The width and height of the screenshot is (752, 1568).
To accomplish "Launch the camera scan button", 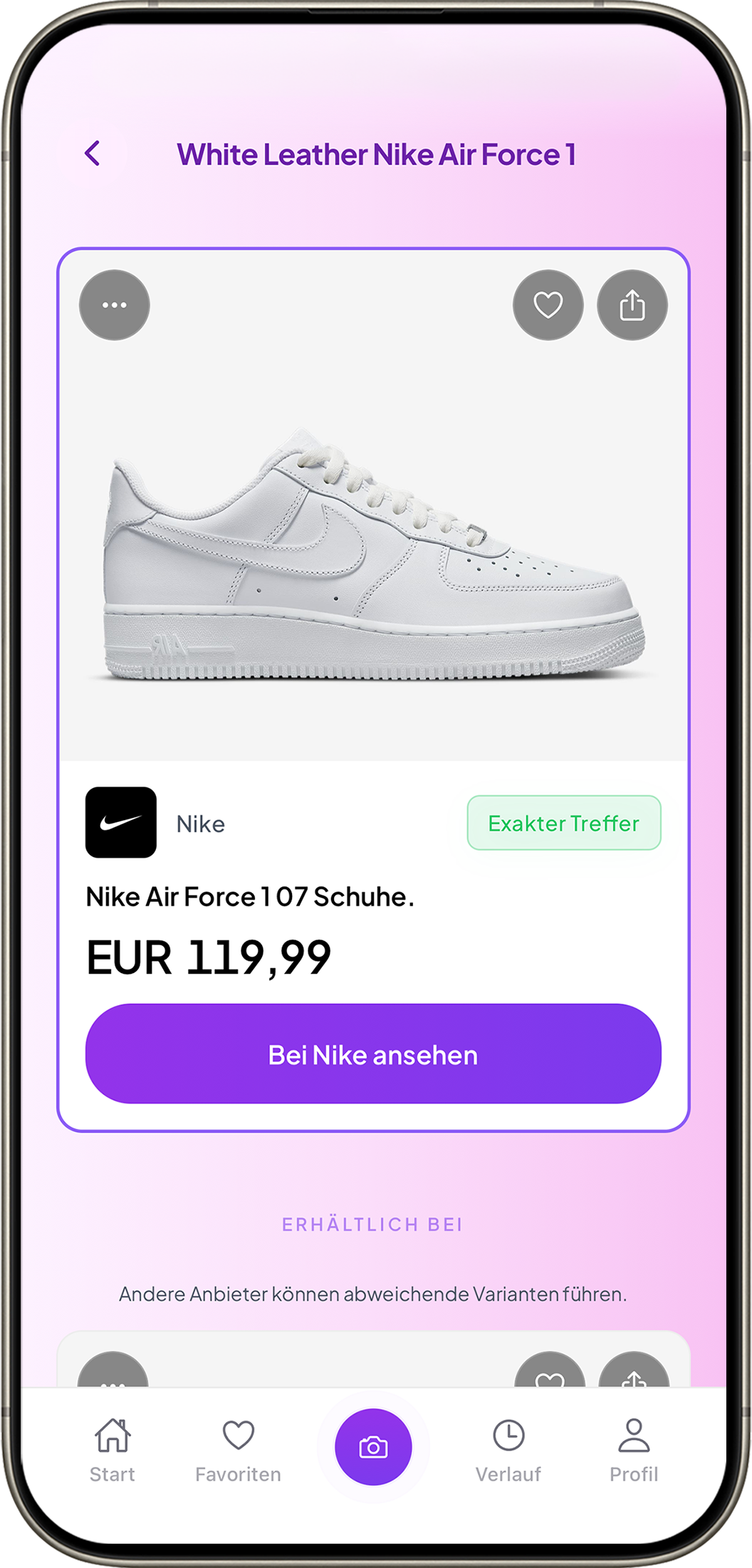I will (x=373, y=1447).
